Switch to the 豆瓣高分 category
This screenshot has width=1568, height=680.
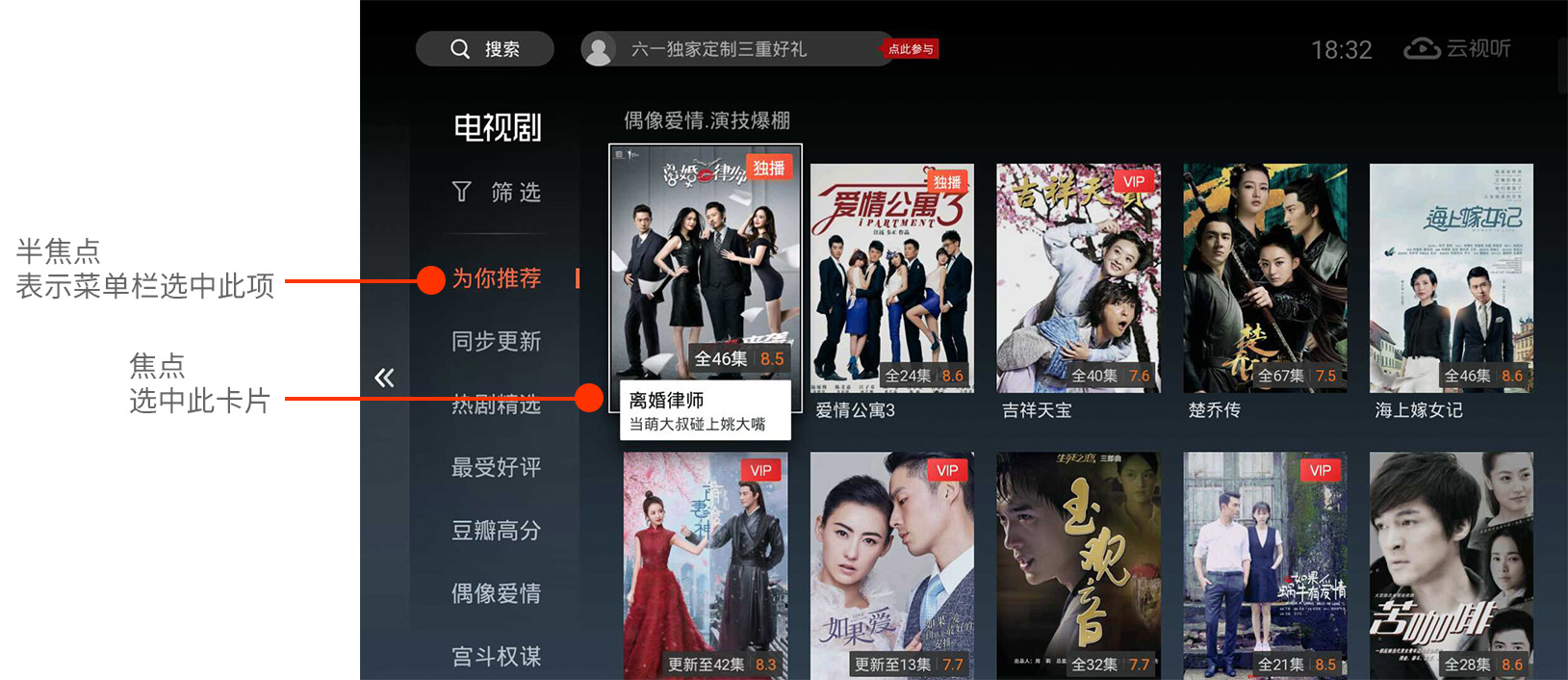coord(497,530)
